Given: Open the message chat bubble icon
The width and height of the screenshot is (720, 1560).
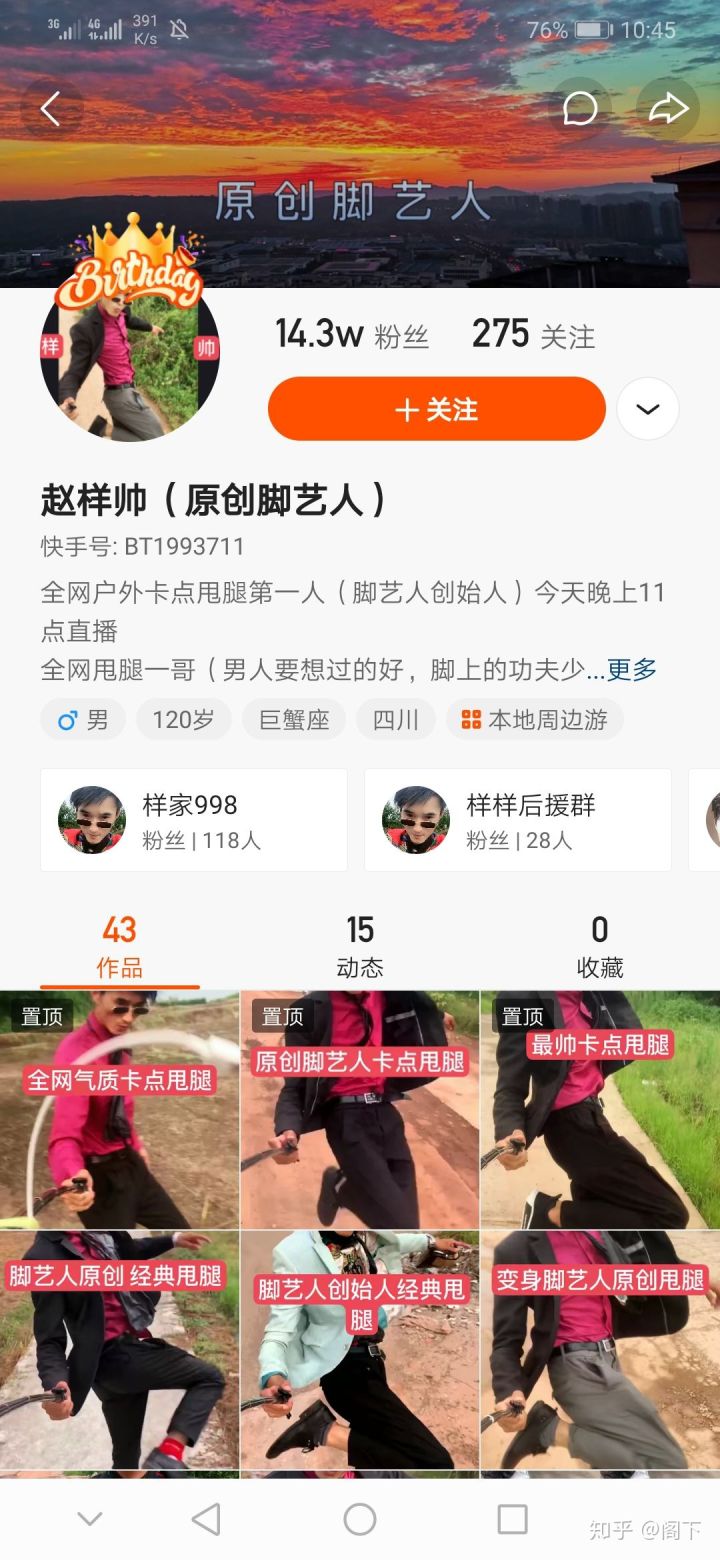Looking at the screenshot, I should tap(580, 108).
